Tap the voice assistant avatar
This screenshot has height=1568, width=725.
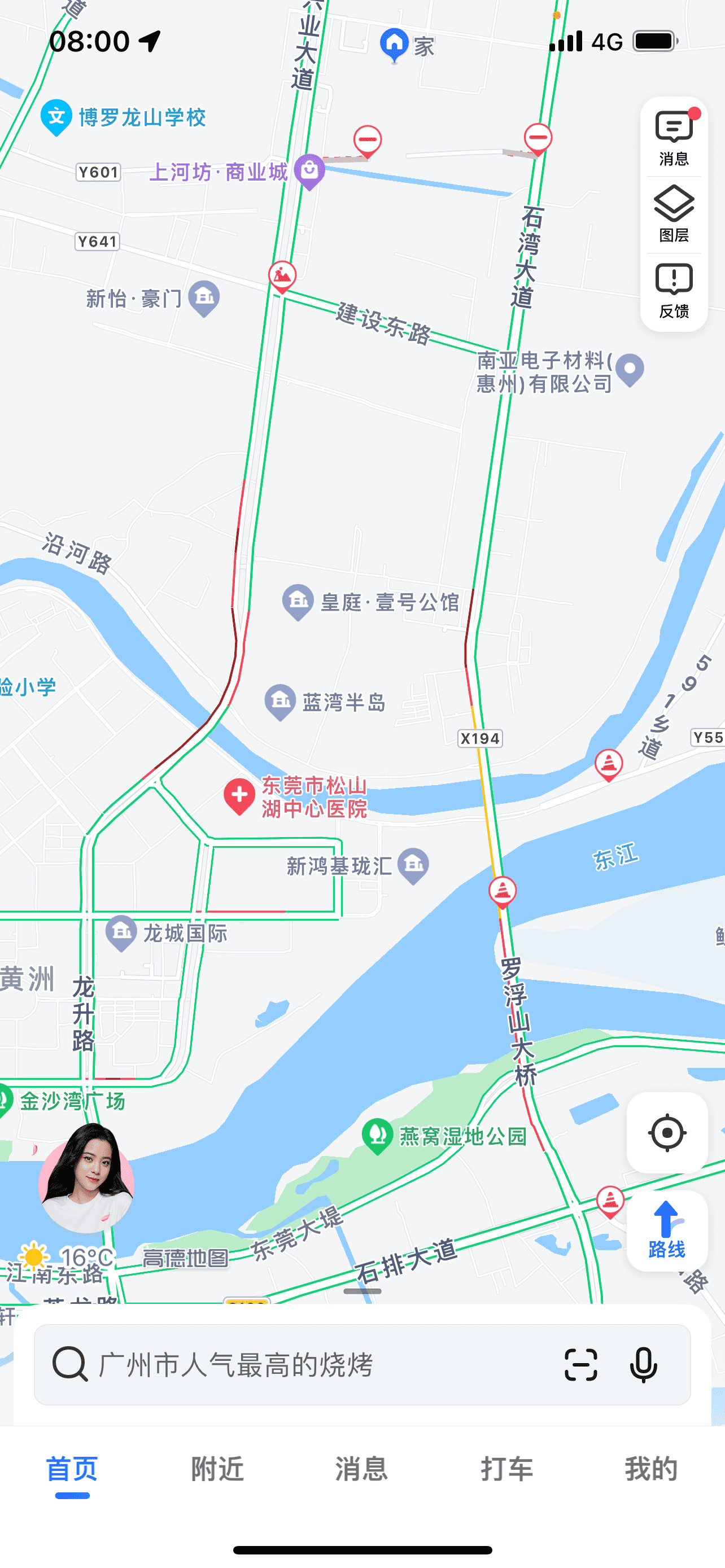click(86, 1178)
